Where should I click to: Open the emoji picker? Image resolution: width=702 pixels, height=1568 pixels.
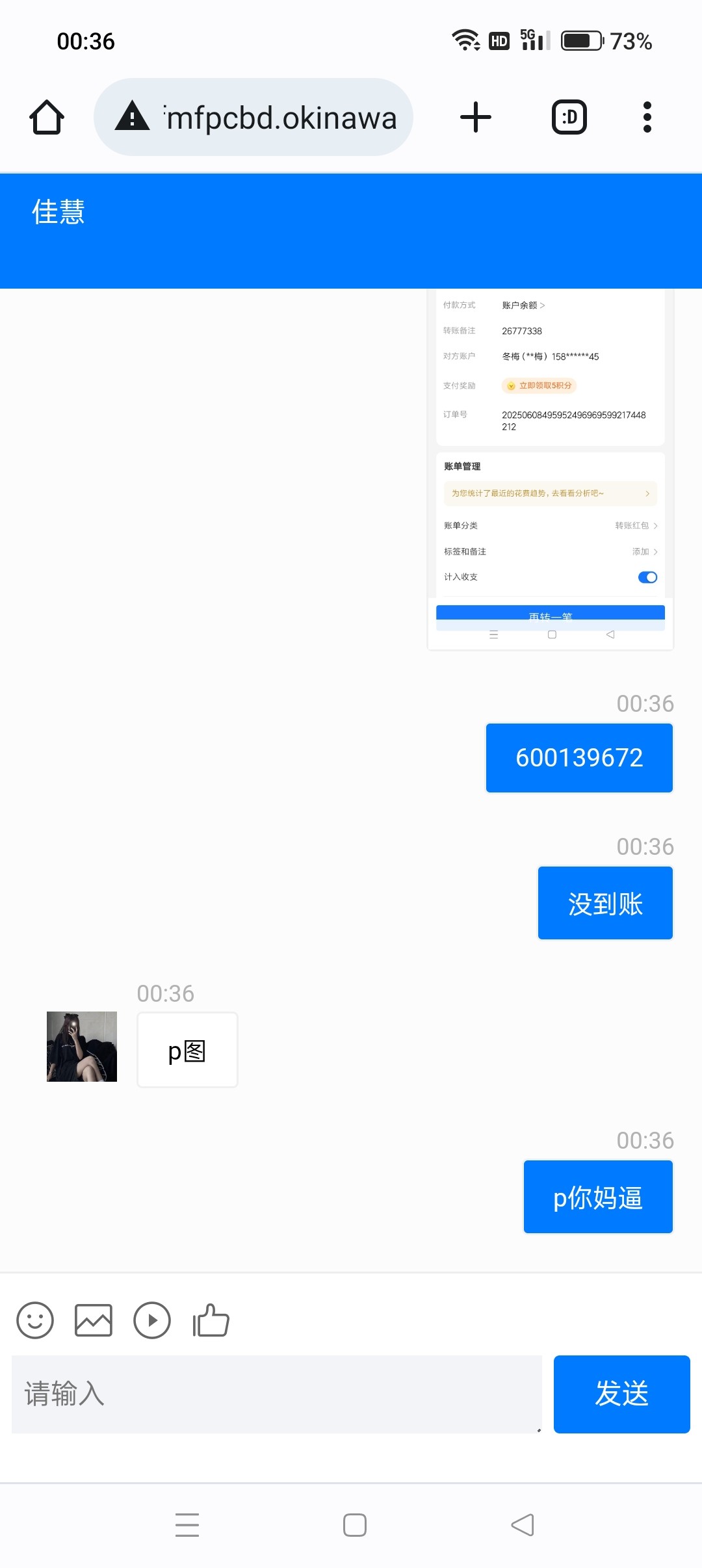point(35,1320)
